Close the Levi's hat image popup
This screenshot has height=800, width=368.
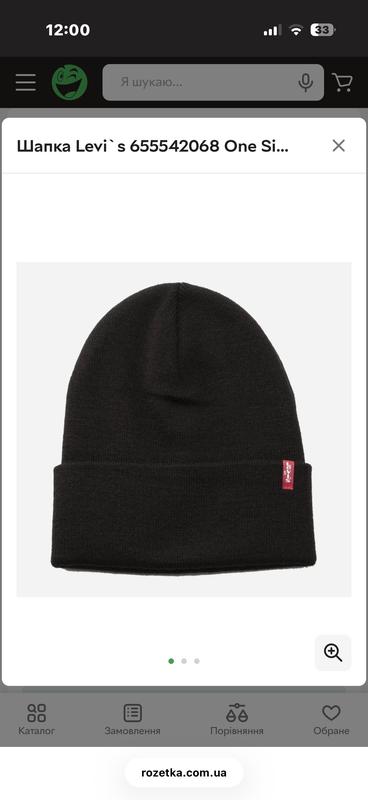pyautogui.click(x=338, y=146)
